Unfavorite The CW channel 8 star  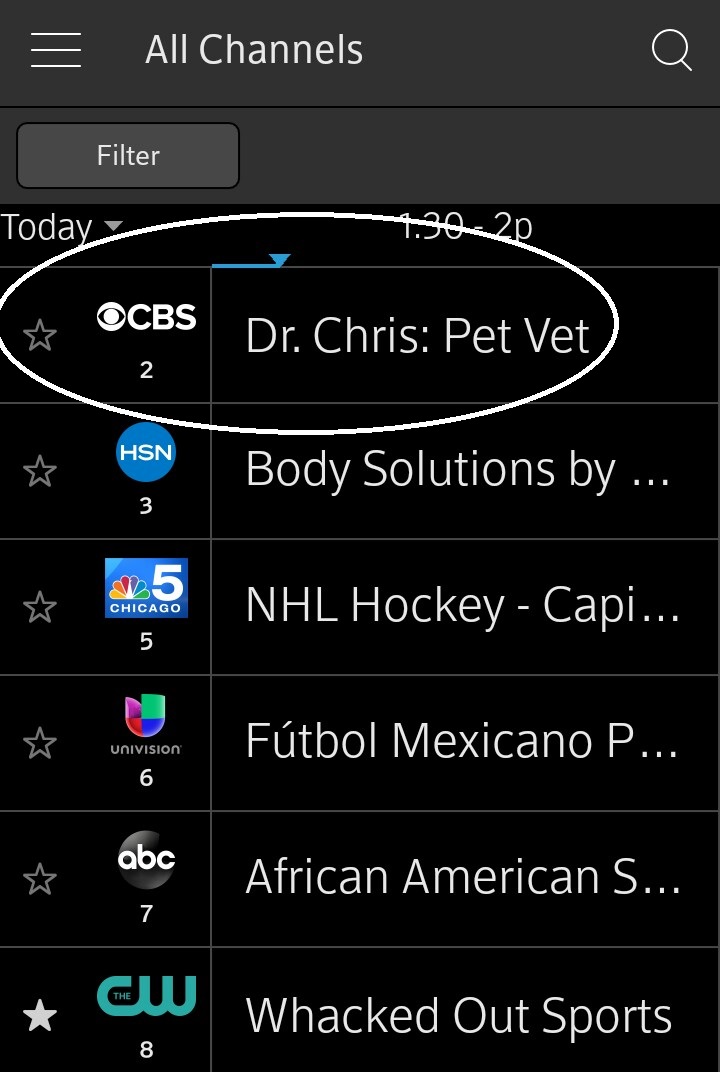point(40,1017)
